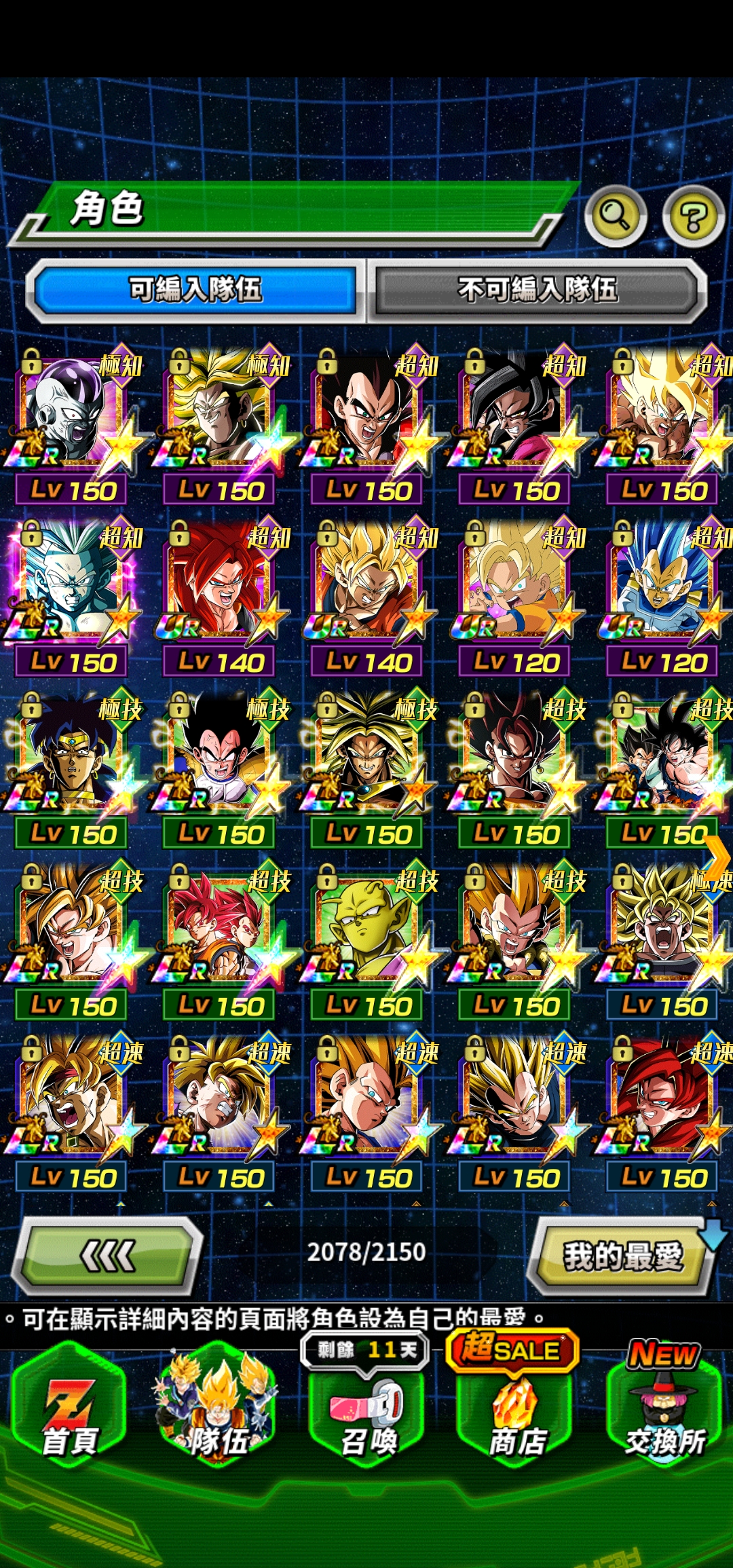Switch to 可編入隊伍 tab
Screen dimensions: 733x1568
click(195, 290)
